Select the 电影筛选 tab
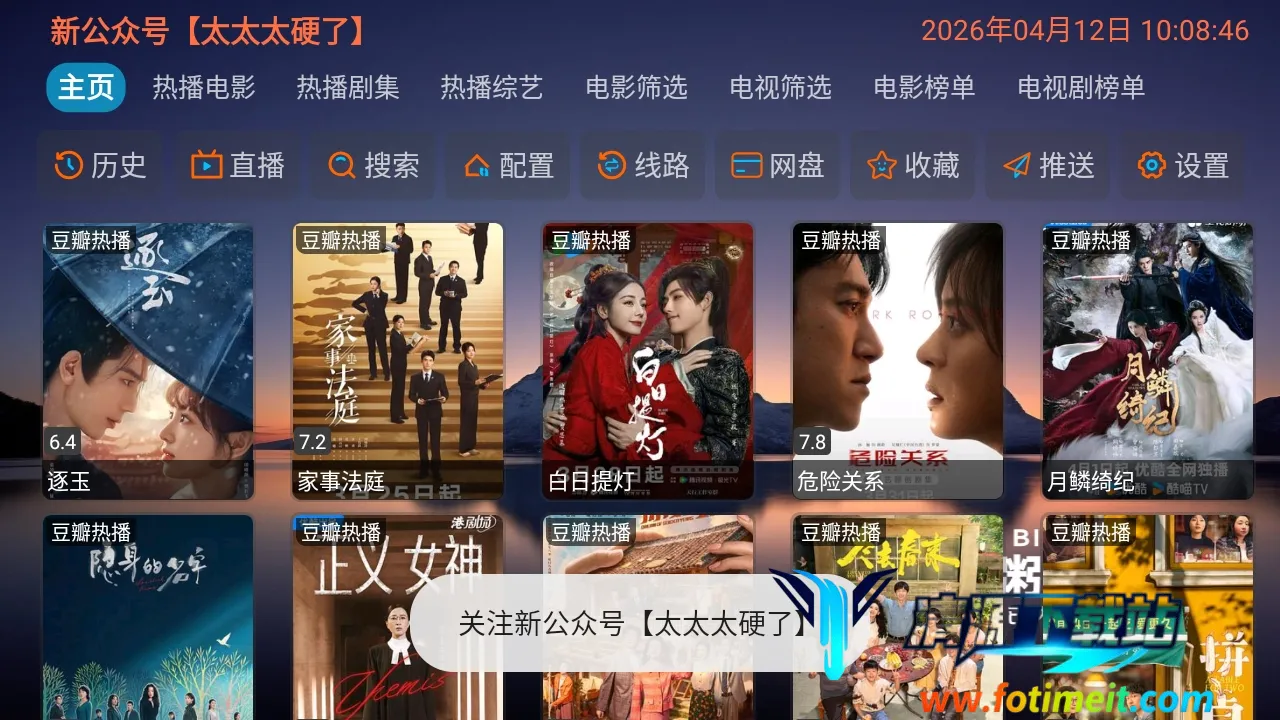The width and height of the screenshot is (1280, 720). point(636,88)
